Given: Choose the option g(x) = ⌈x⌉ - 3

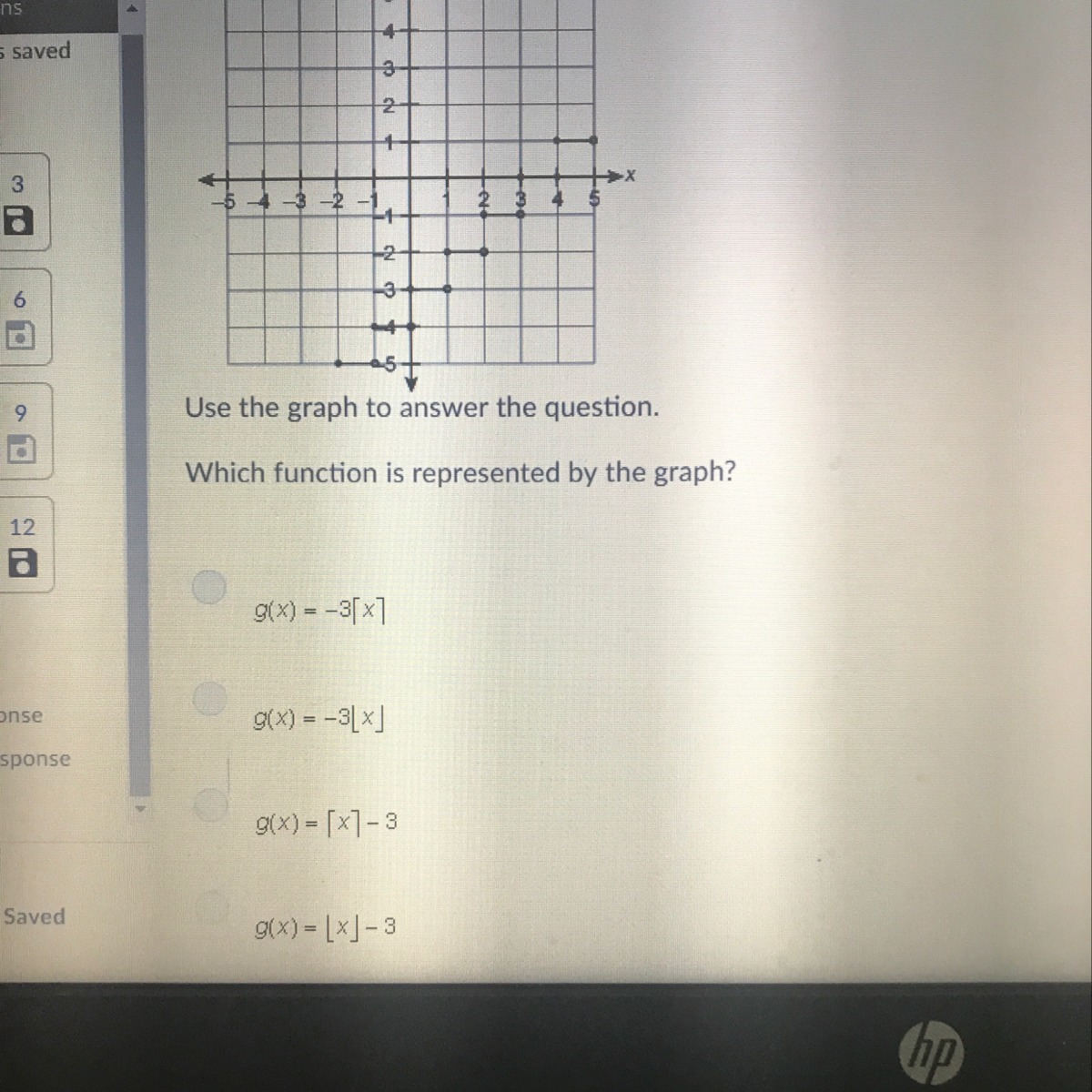Looking at the screenshot, I should (211, 803).
